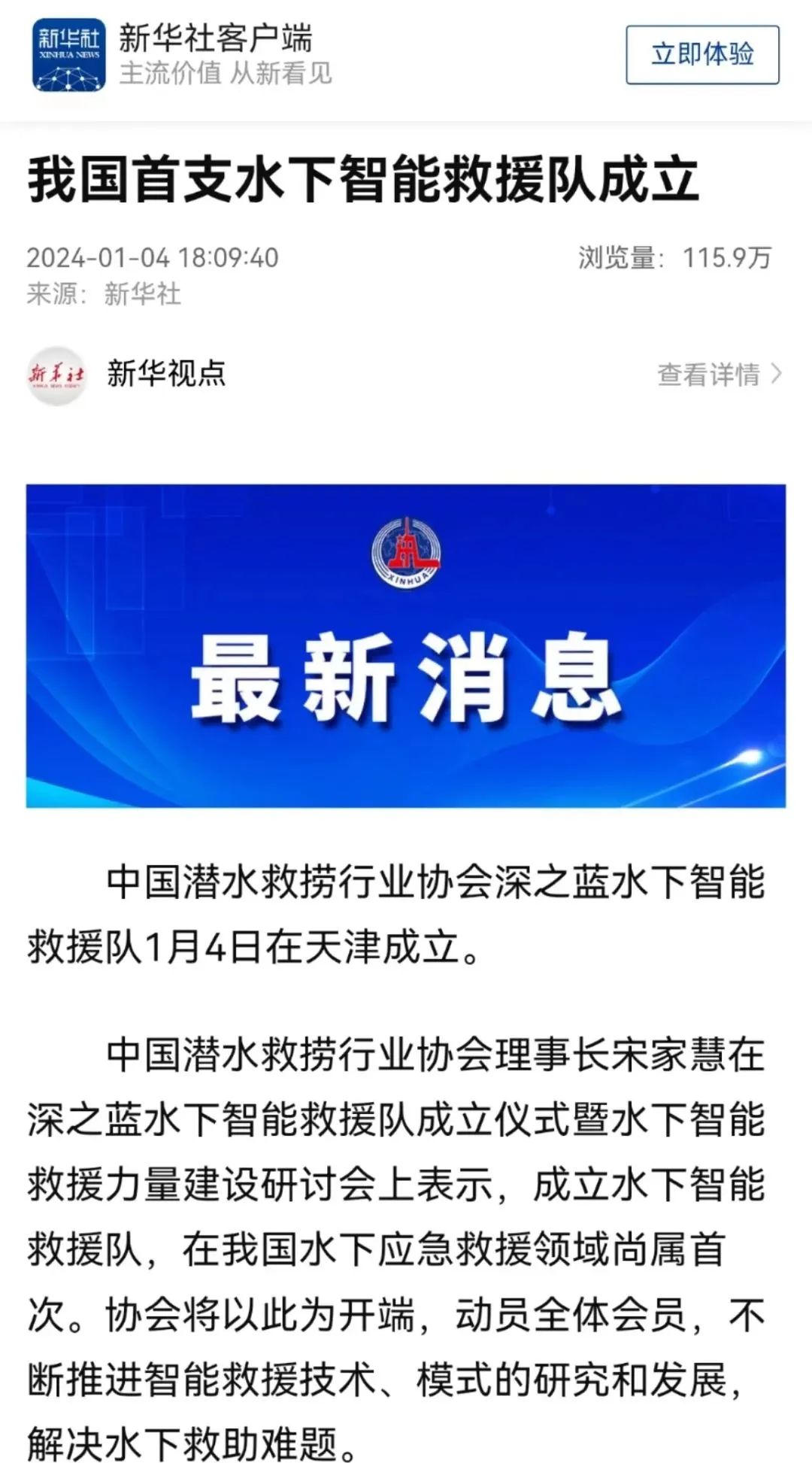Open 查看详情 for 新华视点
Image resolution: width=812 pixels, height=1463 pixels.
[719, 374]
